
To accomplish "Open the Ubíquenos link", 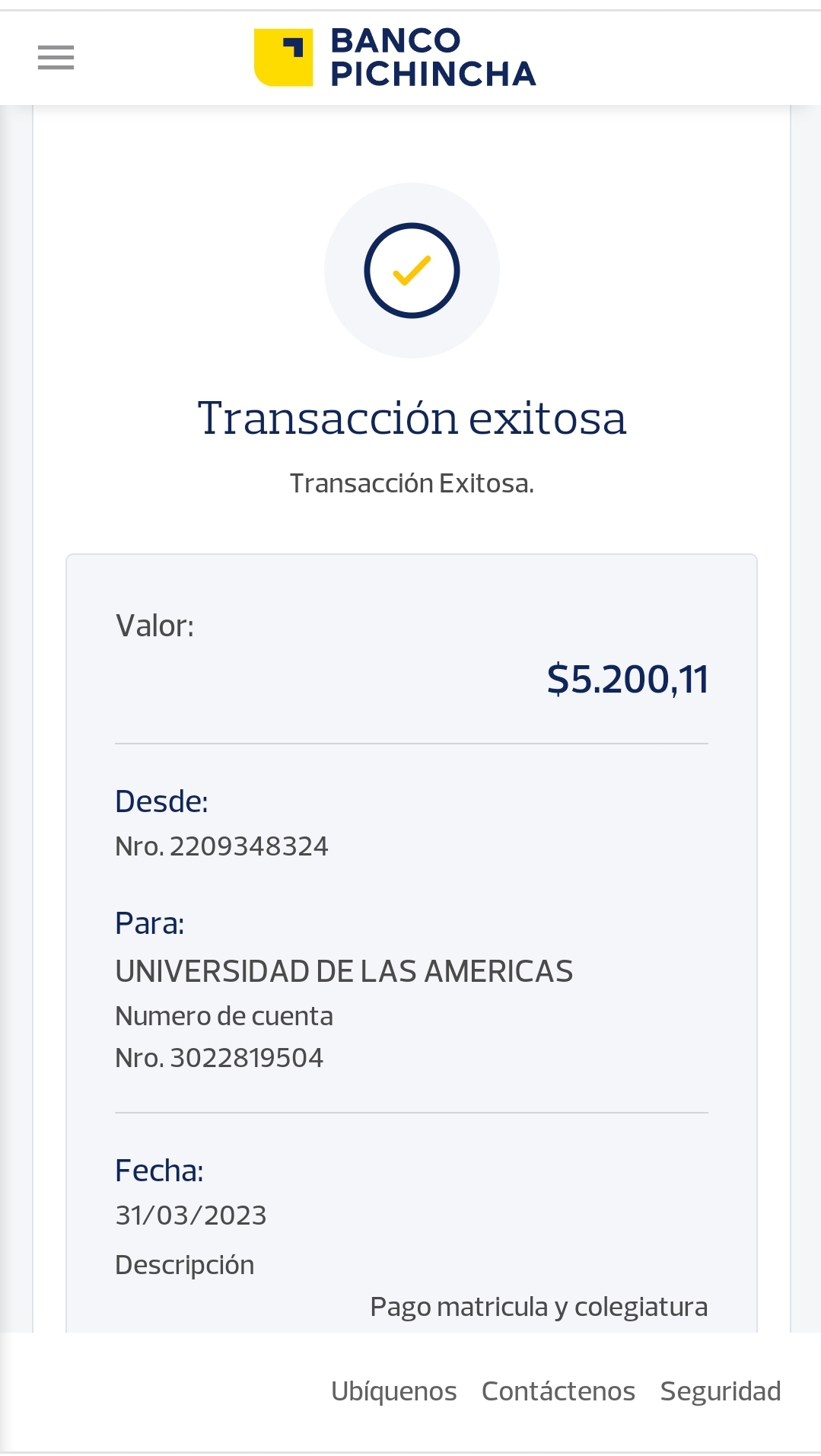I will [393, 1391].
